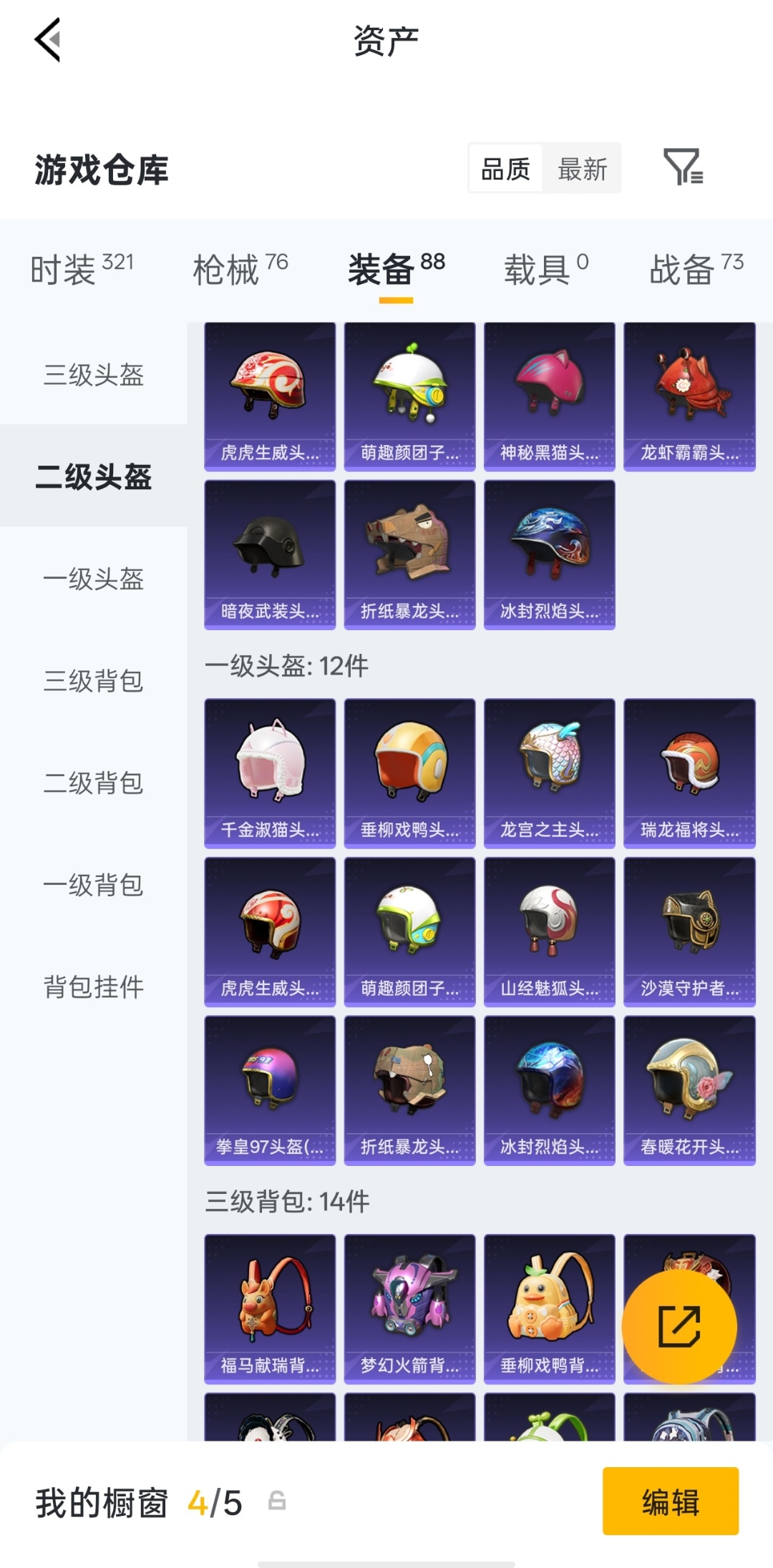Sort warehouse by 最新

click(x=582, y=170)
